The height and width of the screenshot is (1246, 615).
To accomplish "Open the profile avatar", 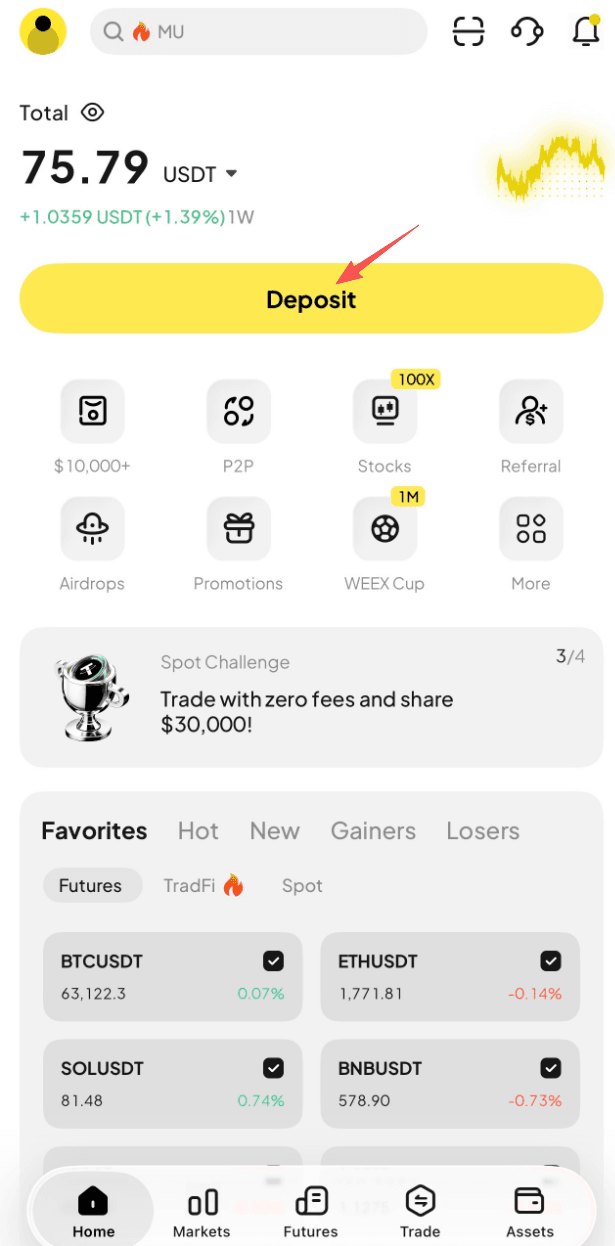I will (43, 32).
